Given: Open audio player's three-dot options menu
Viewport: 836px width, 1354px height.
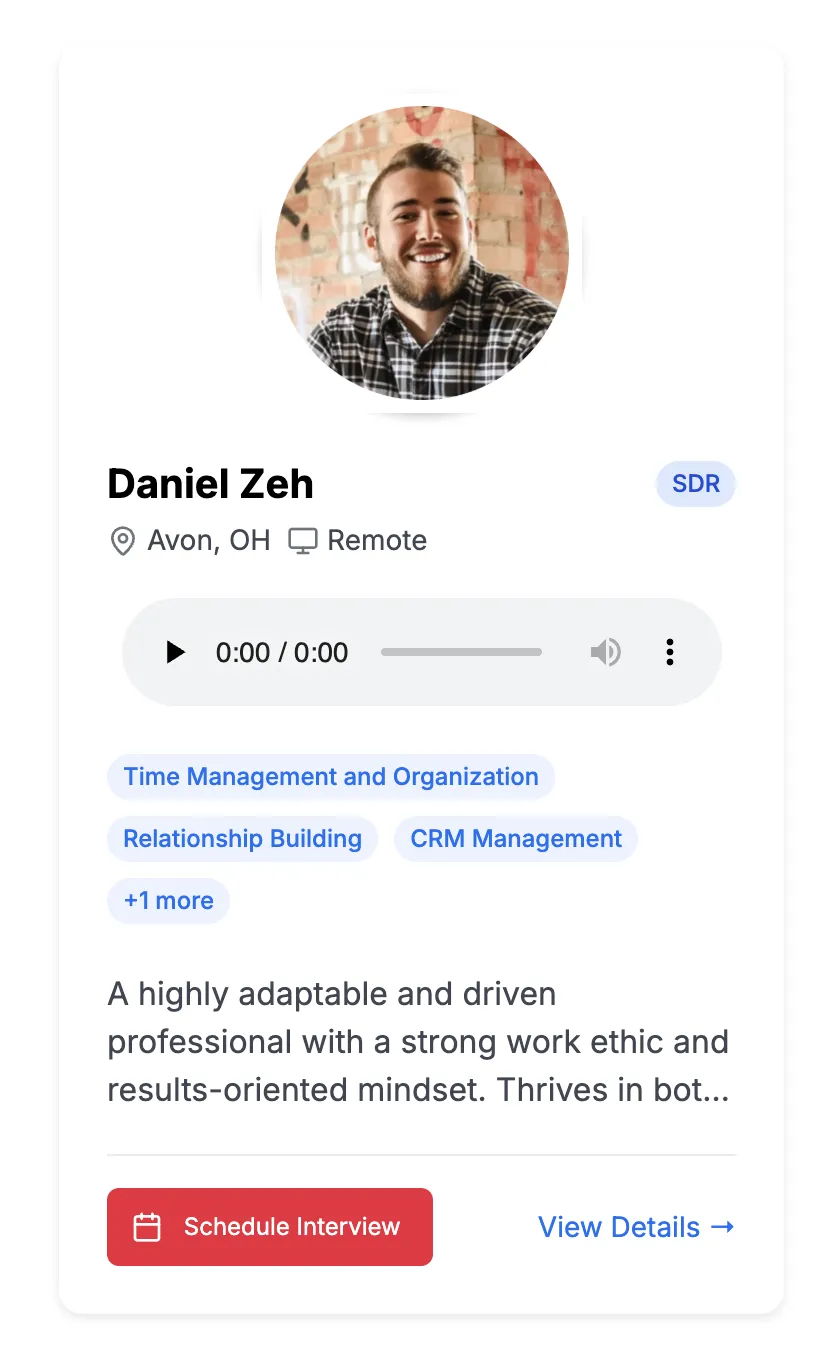Looking at the screenshot, I should coord(670,653).
